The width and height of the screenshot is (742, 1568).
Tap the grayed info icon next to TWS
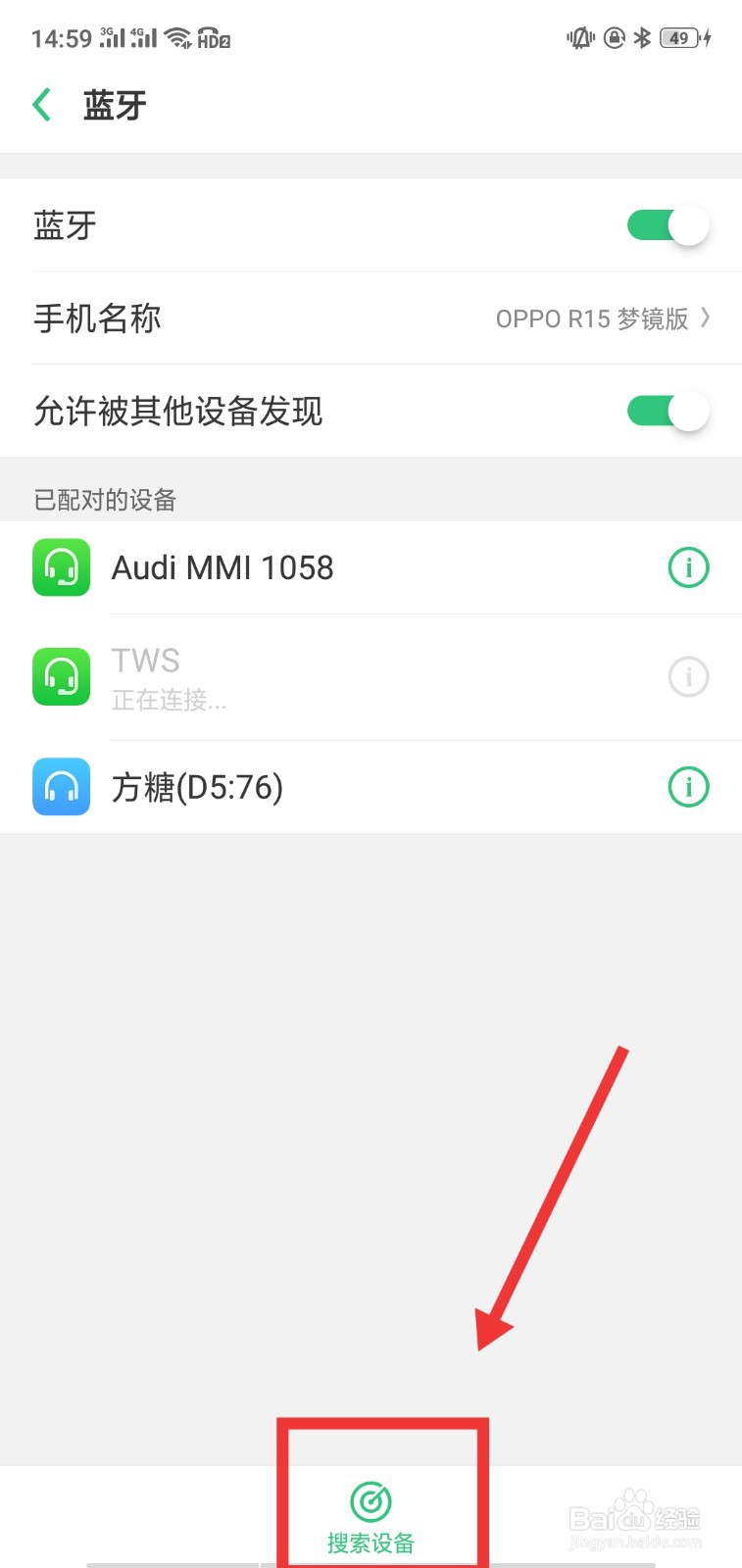pos(688,677)
